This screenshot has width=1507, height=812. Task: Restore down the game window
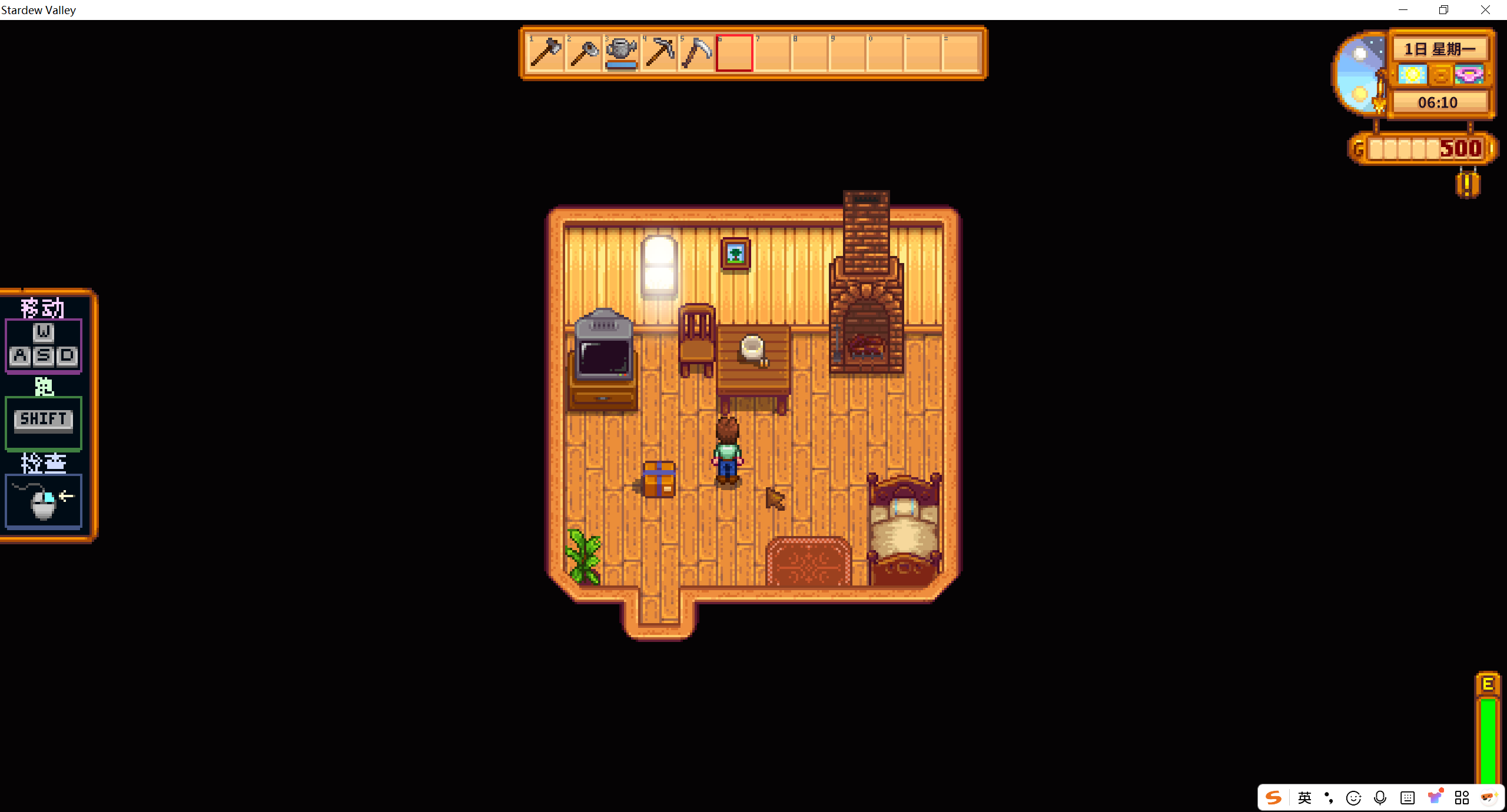(1443, 10)
